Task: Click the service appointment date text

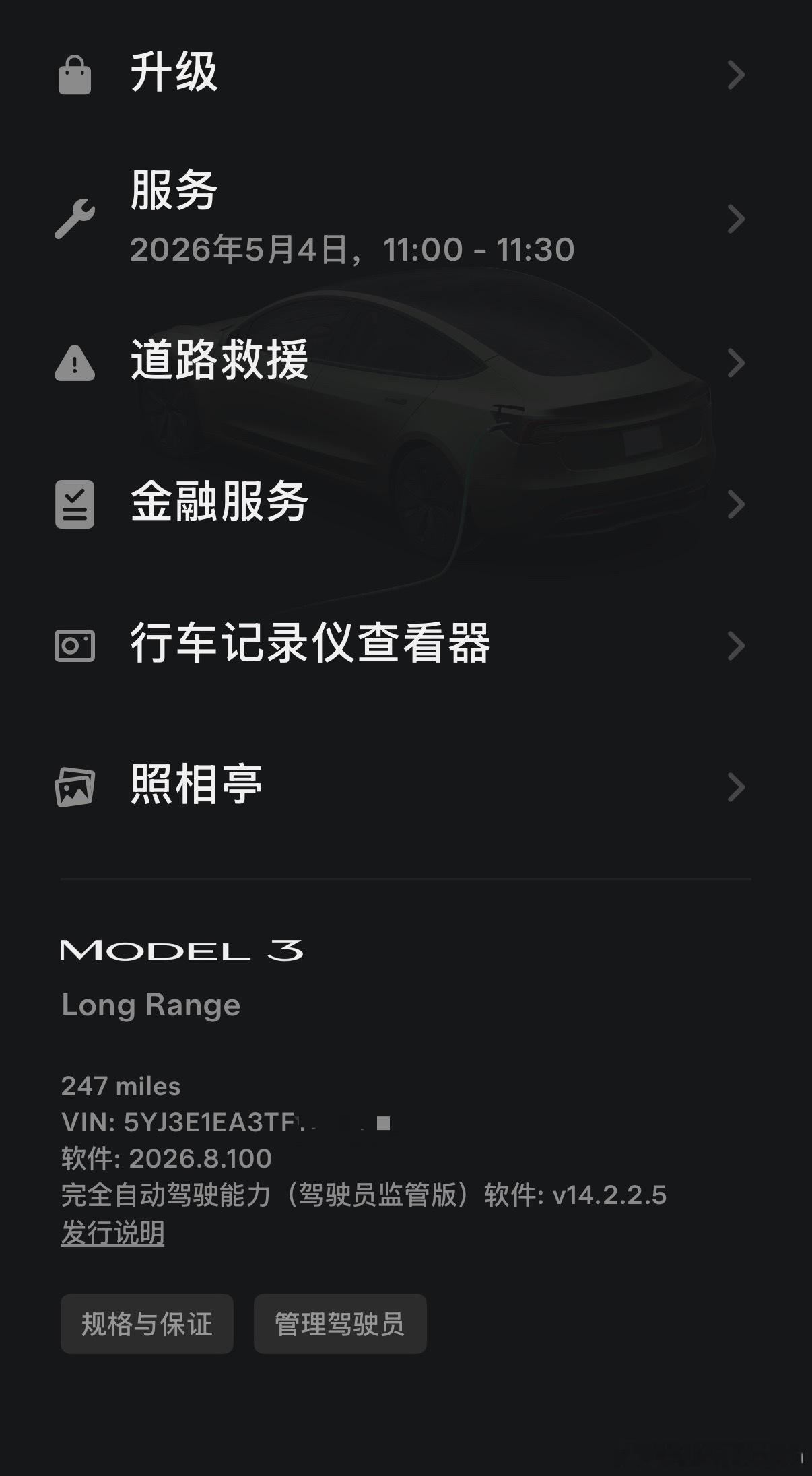Action: 350,249
